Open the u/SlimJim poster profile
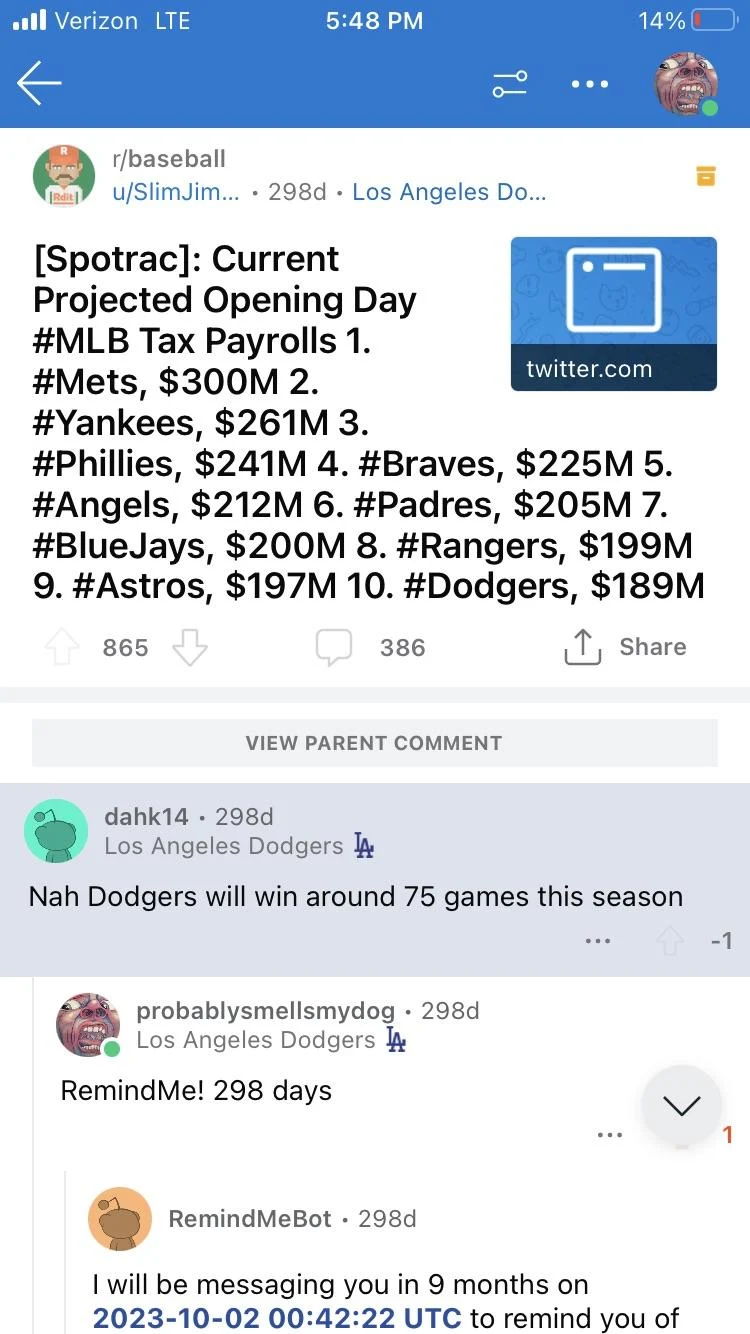750x1334 pixels. coord(176,192)
